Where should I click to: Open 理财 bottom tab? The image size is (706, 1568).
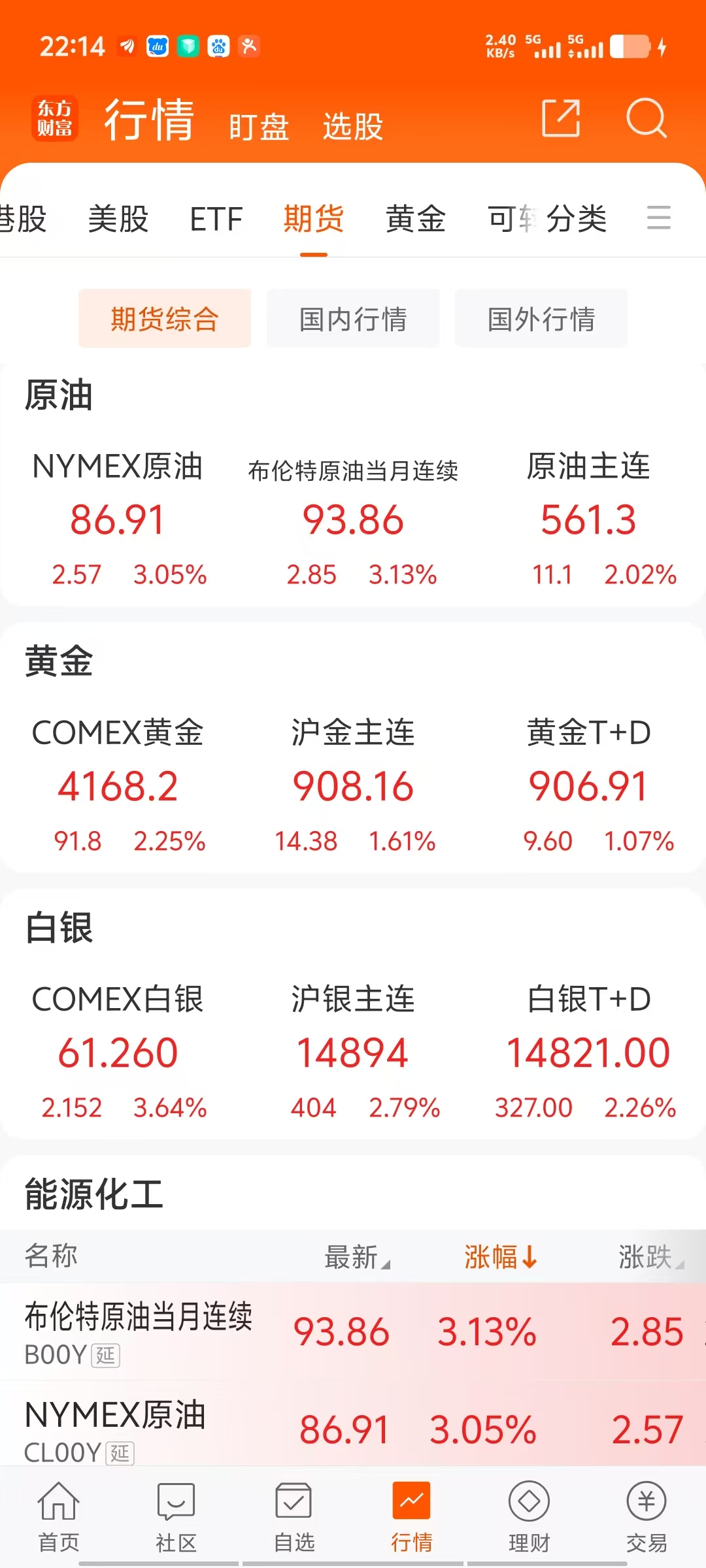point(529,1517)
